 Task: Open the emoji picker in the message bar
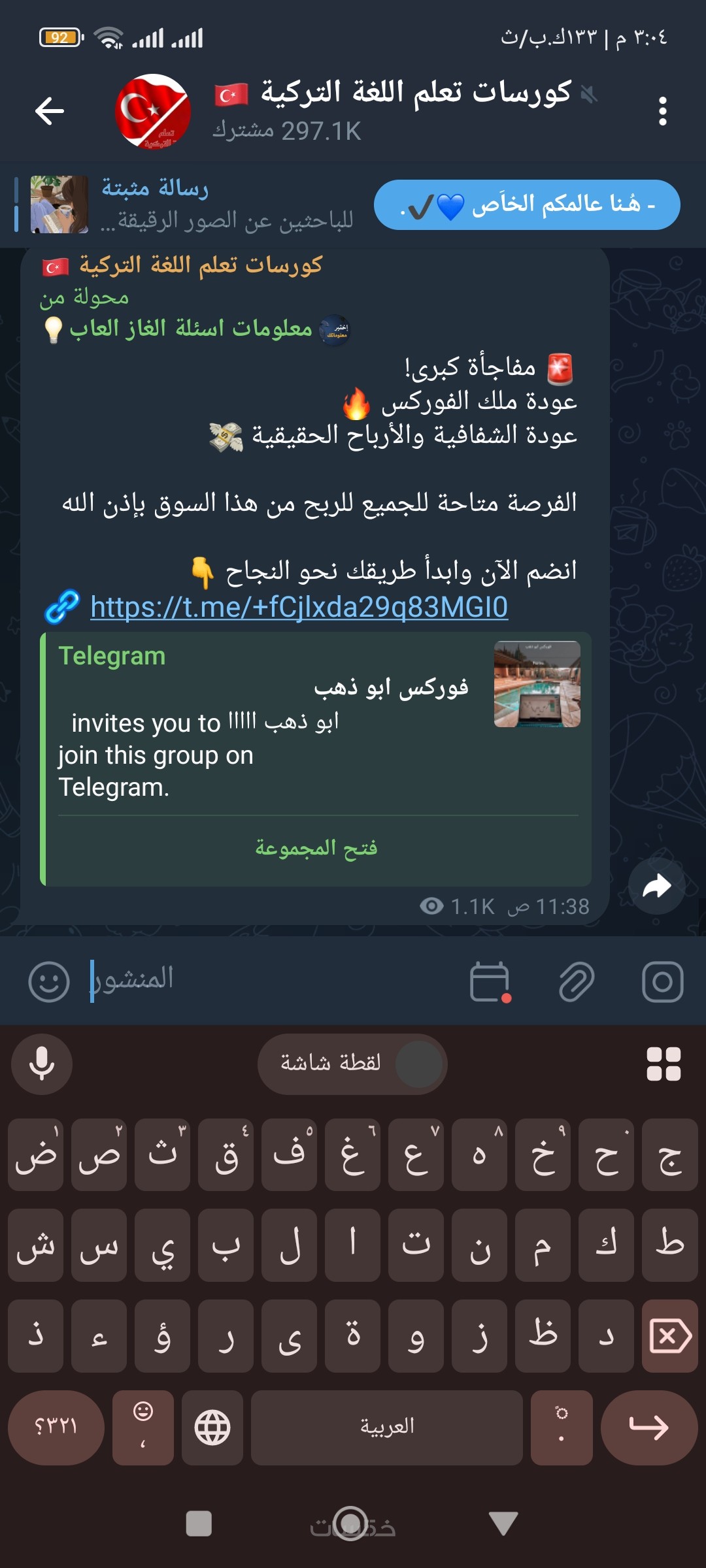tap(49, 981)
